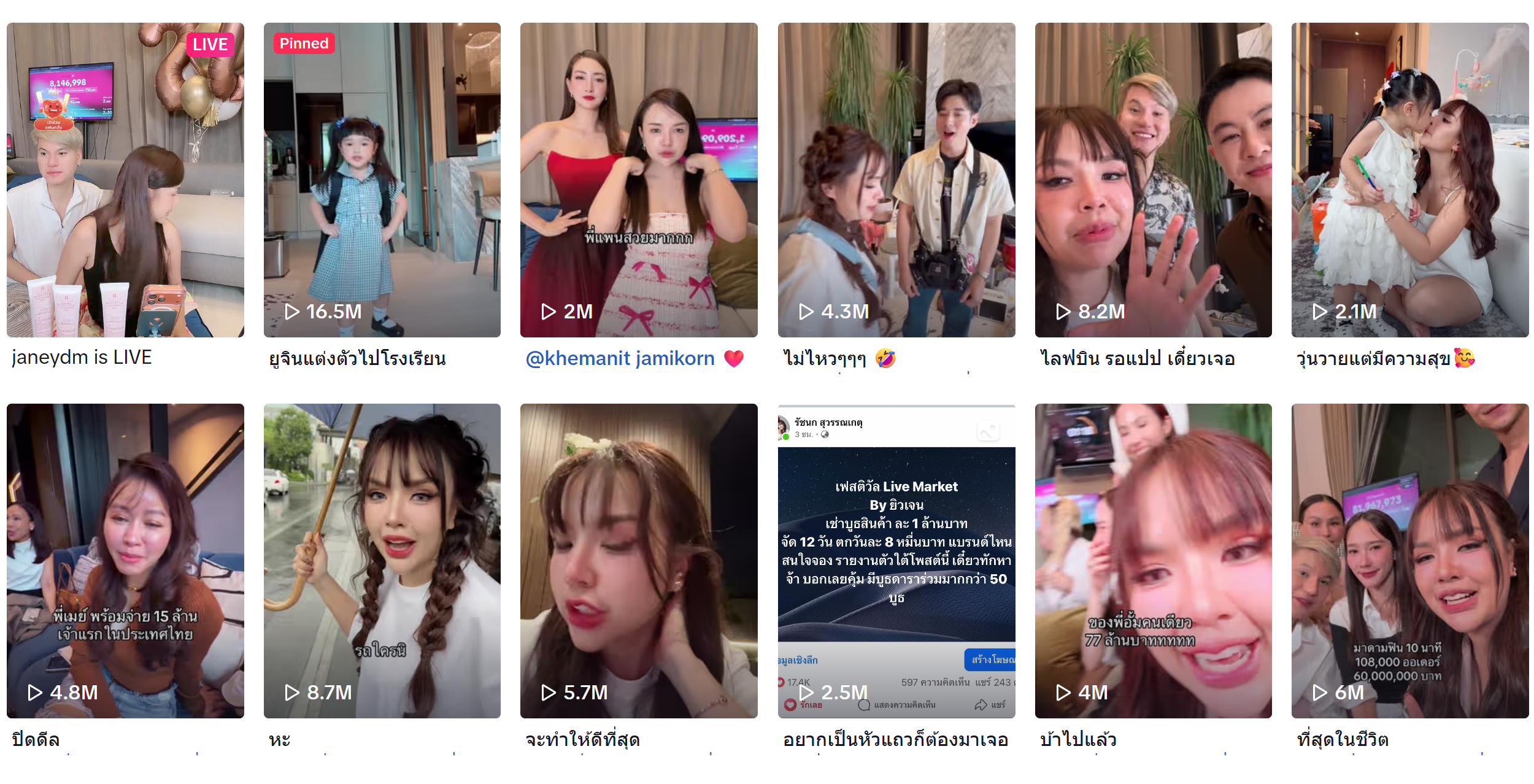
Task: Play the video with 4.3M views
Action: 896,180
